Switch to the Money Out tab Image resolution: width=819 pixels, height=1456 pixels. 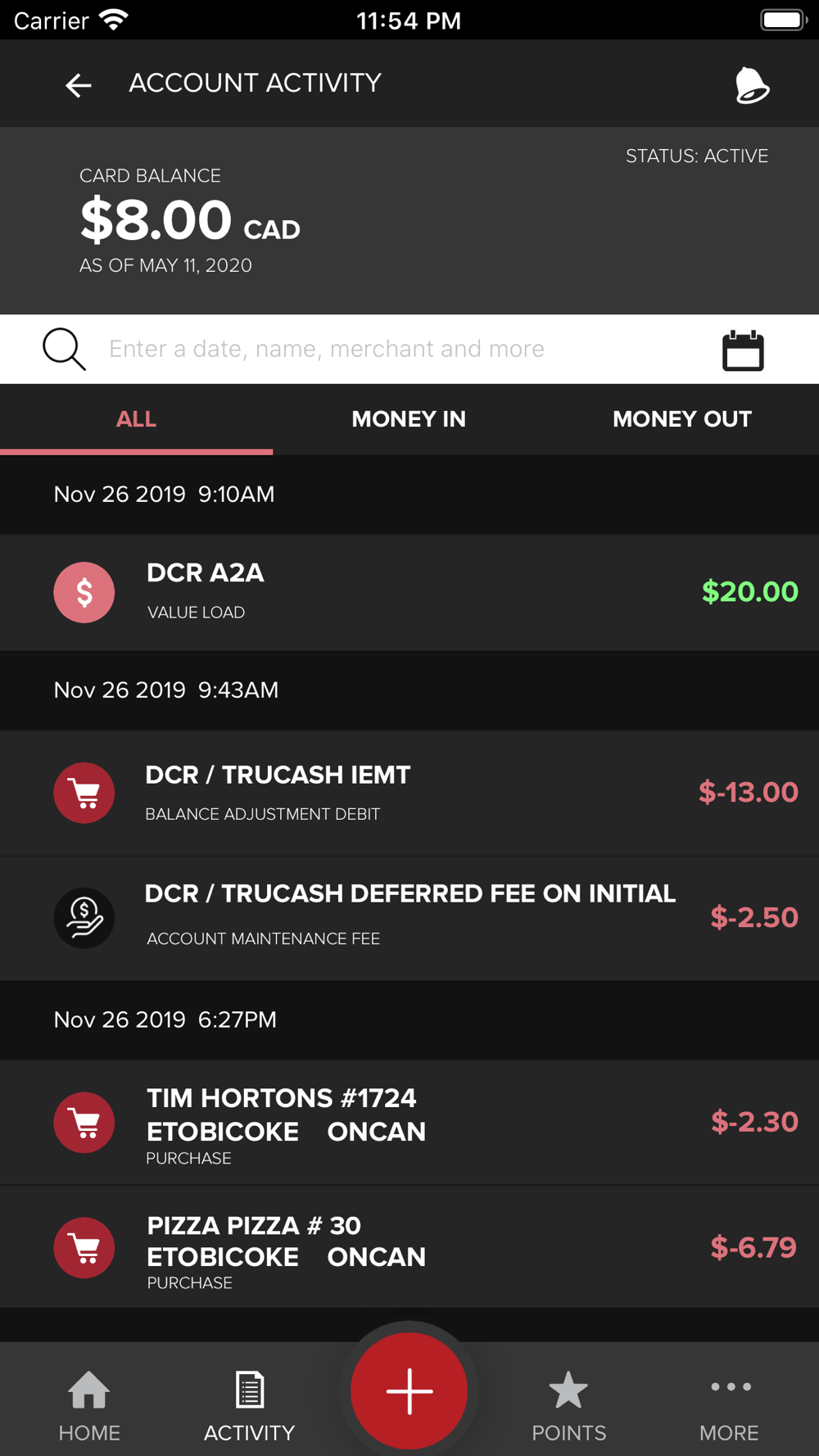tap(681, 419)
